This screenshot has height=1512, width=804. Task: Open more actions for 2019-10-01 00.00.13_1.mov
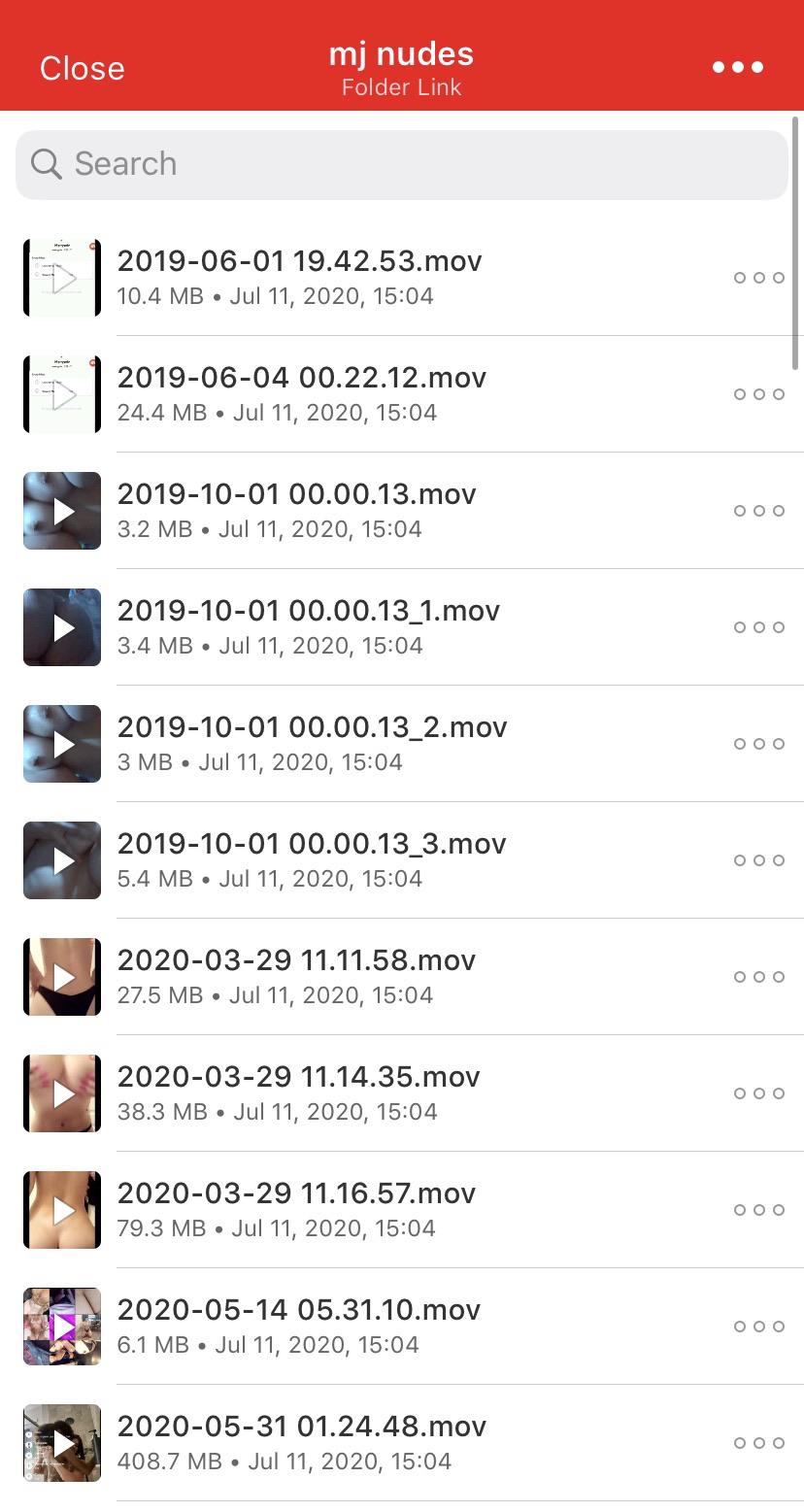coord(758,627)
